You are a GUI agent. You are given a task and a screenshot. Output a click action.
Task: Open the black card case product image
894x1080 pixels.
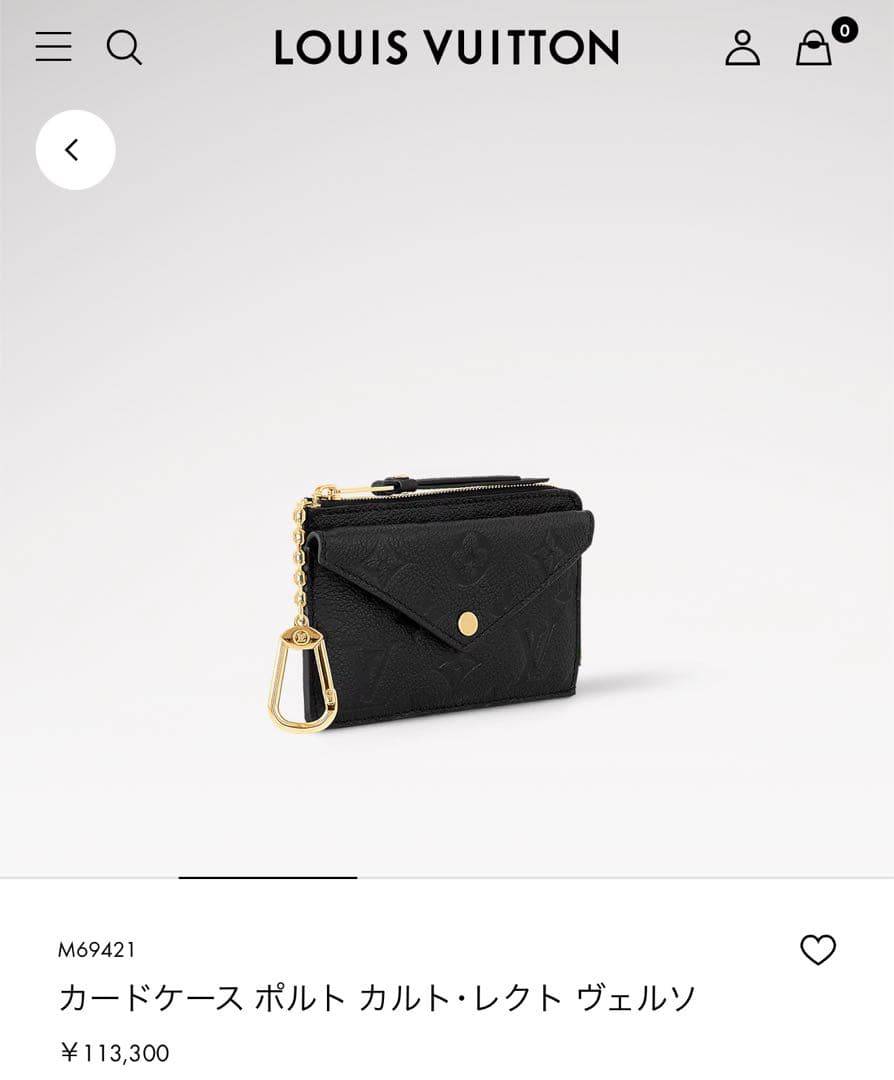pyautogui.click(x=440, y=600)
